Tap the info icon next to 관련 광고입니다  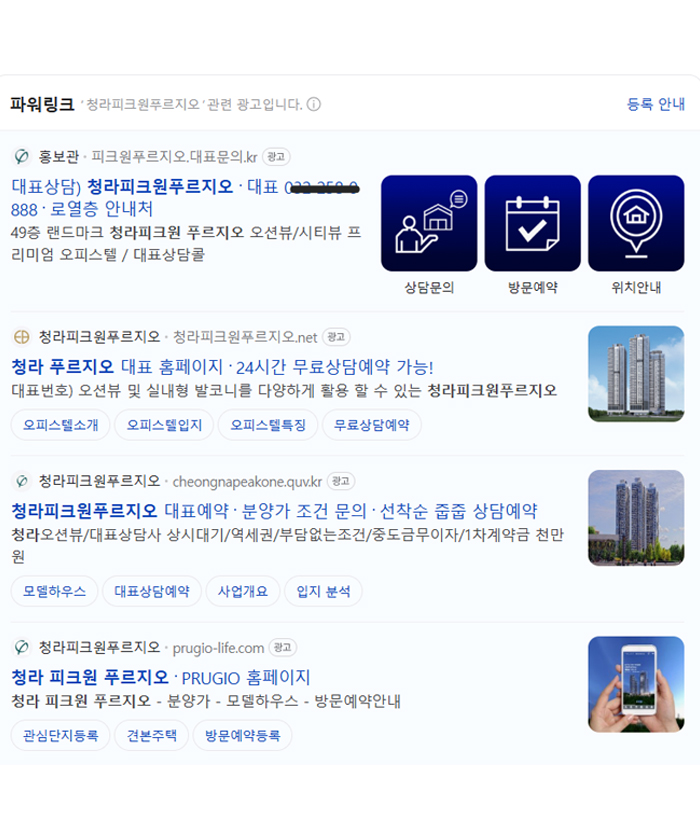(x=314, y=104)
